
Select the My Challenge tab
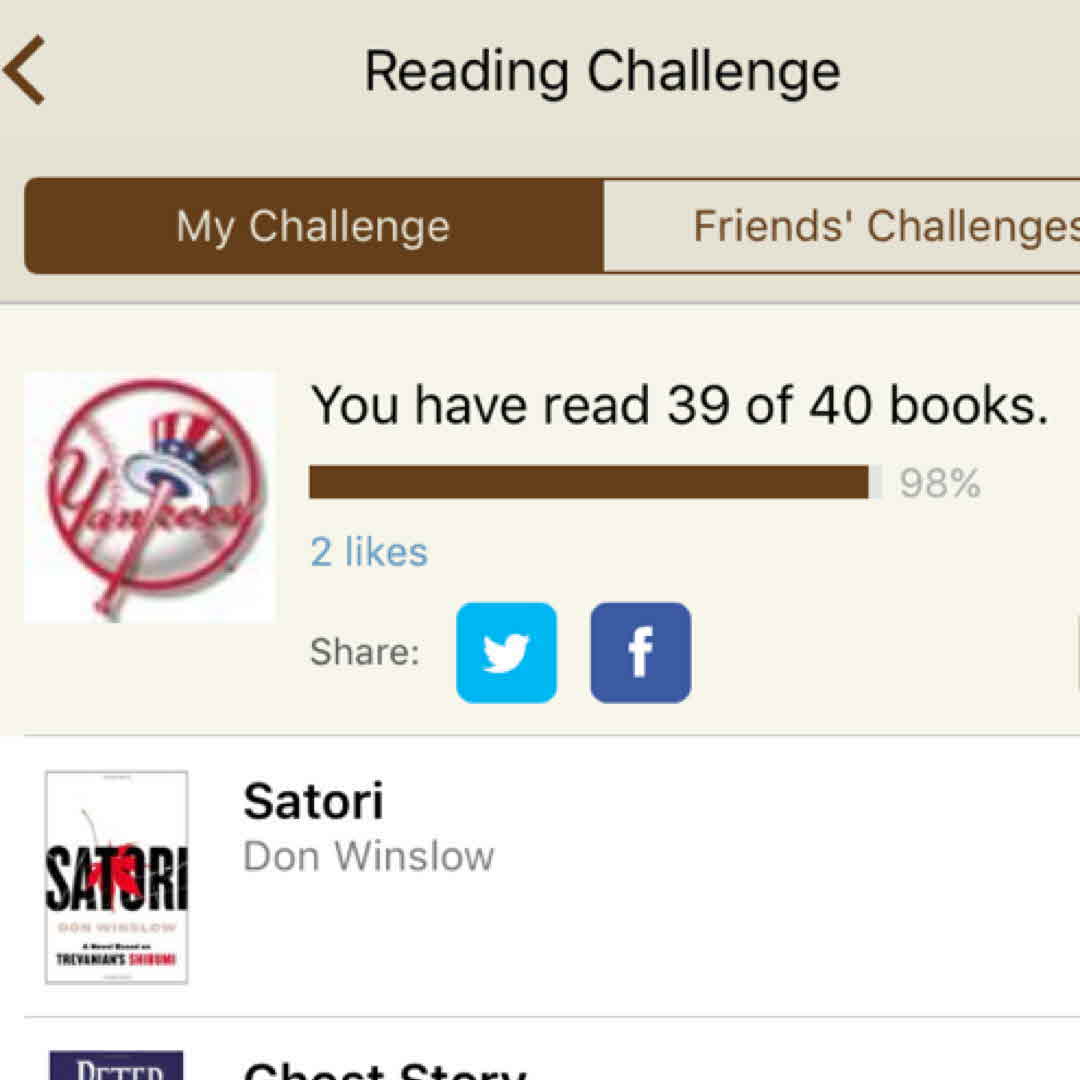click(x=313, y=226)
